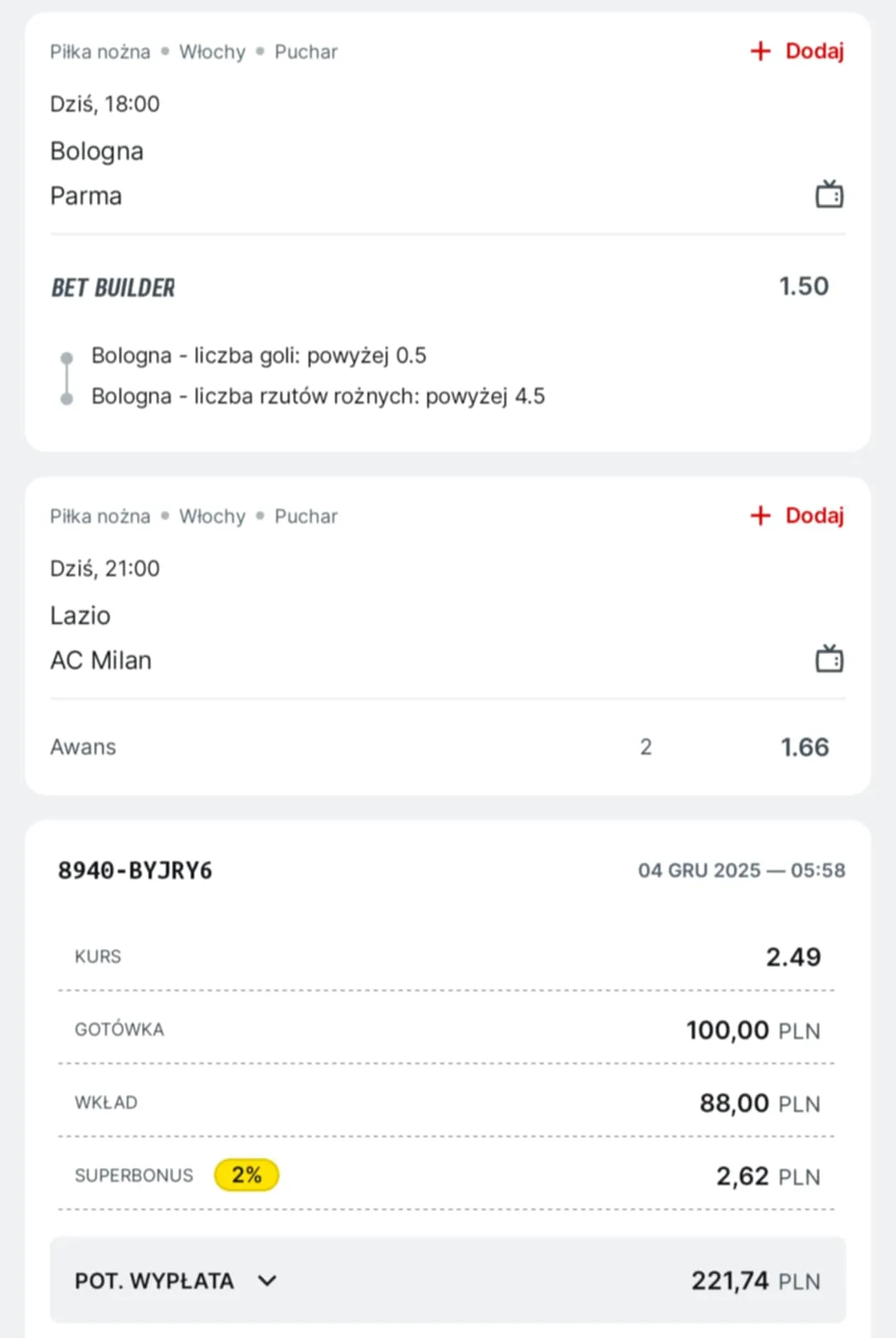This screenshot has width=896, height=1338.
Task: Click TV stream icon on Lazio AC Milan card
Action: click(x=829, y=658)
